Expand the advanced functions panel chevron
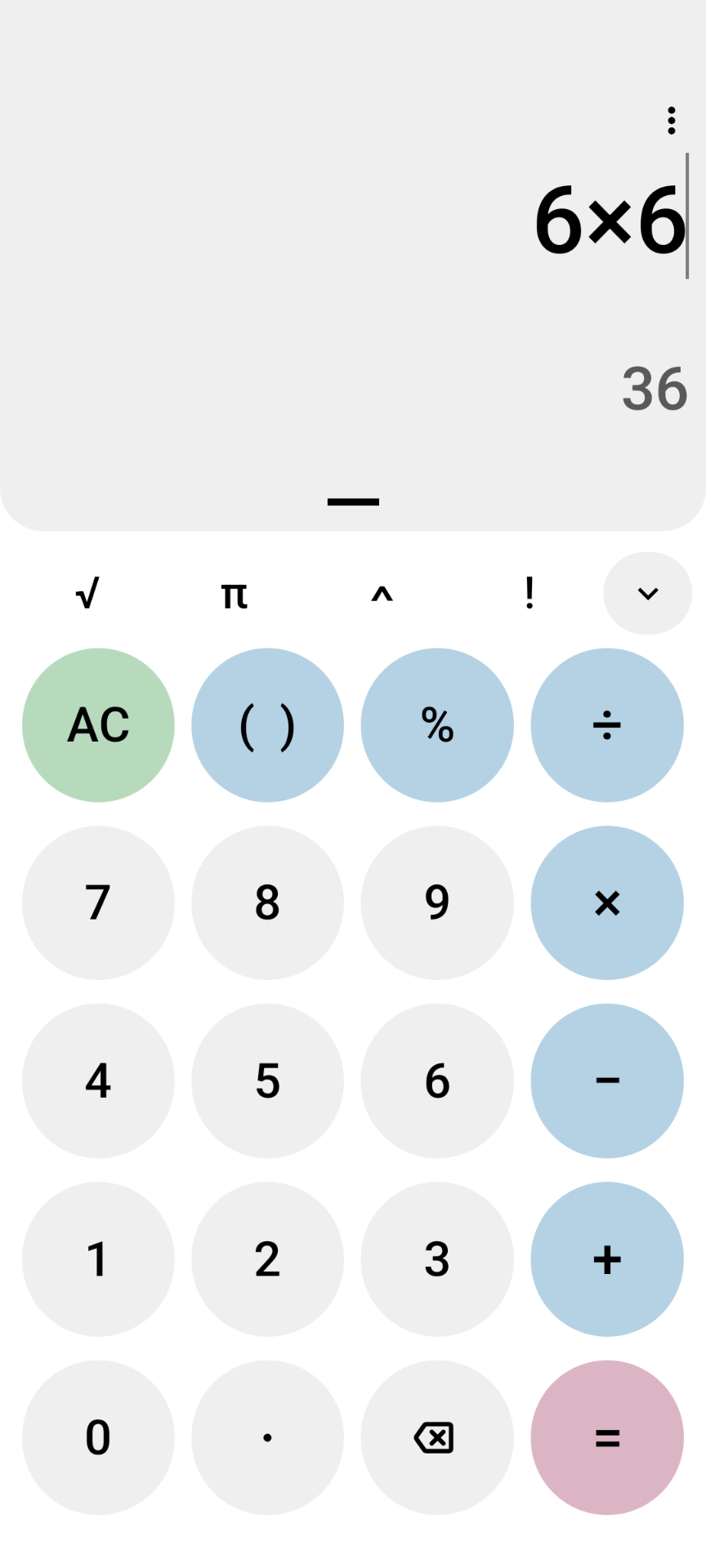Screen dimensions: 706x1568 click(x=647, y=594)
